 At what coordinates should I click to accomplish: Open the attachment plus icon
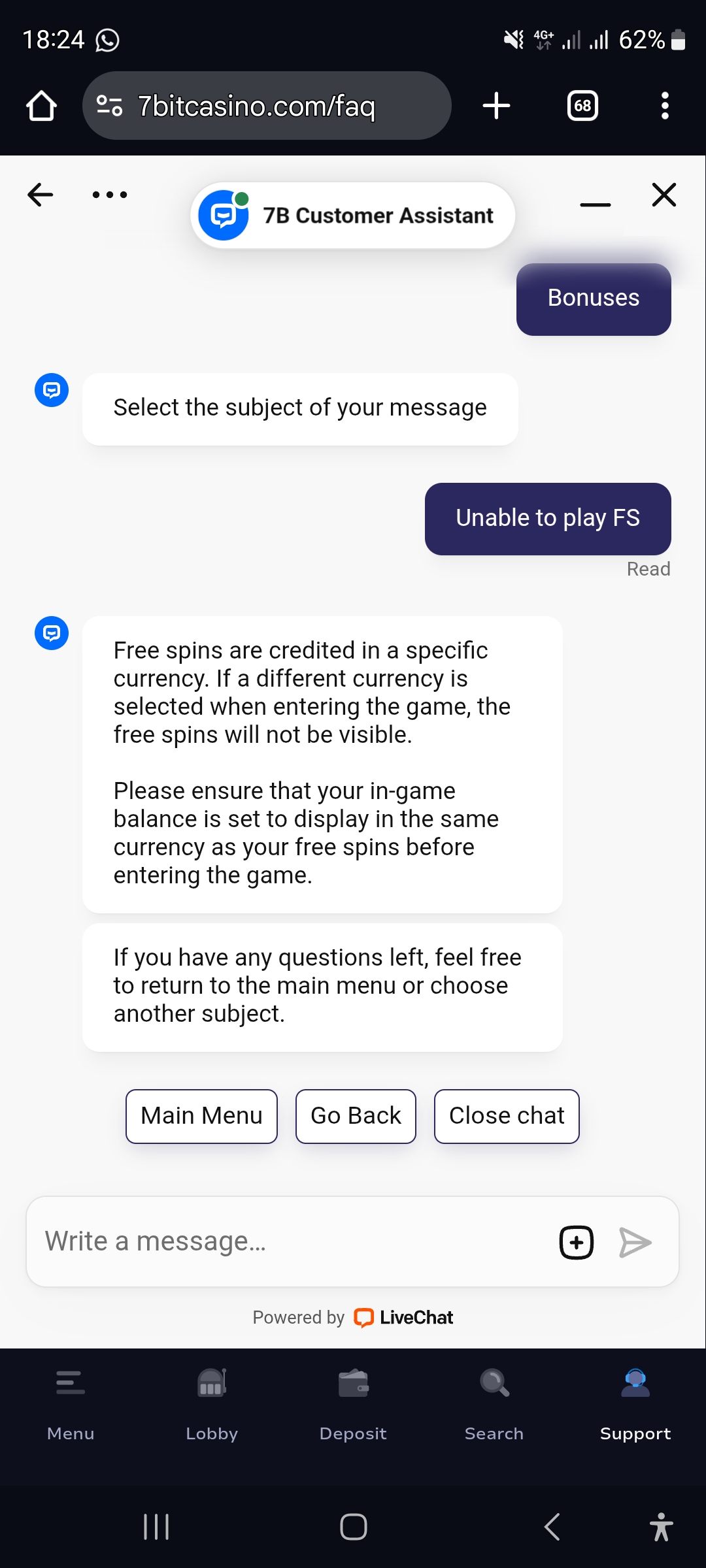[x=577, y=1242]
